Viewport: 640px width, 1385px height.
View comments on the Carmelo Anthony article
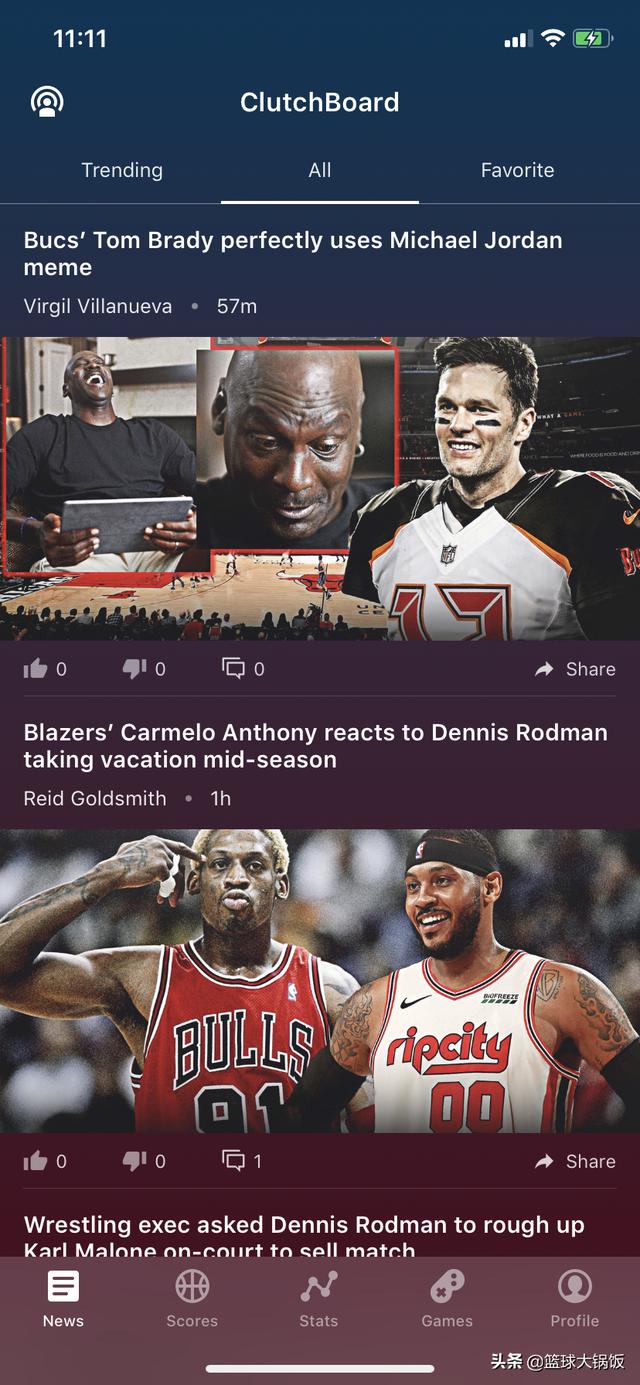[234, 1161]
